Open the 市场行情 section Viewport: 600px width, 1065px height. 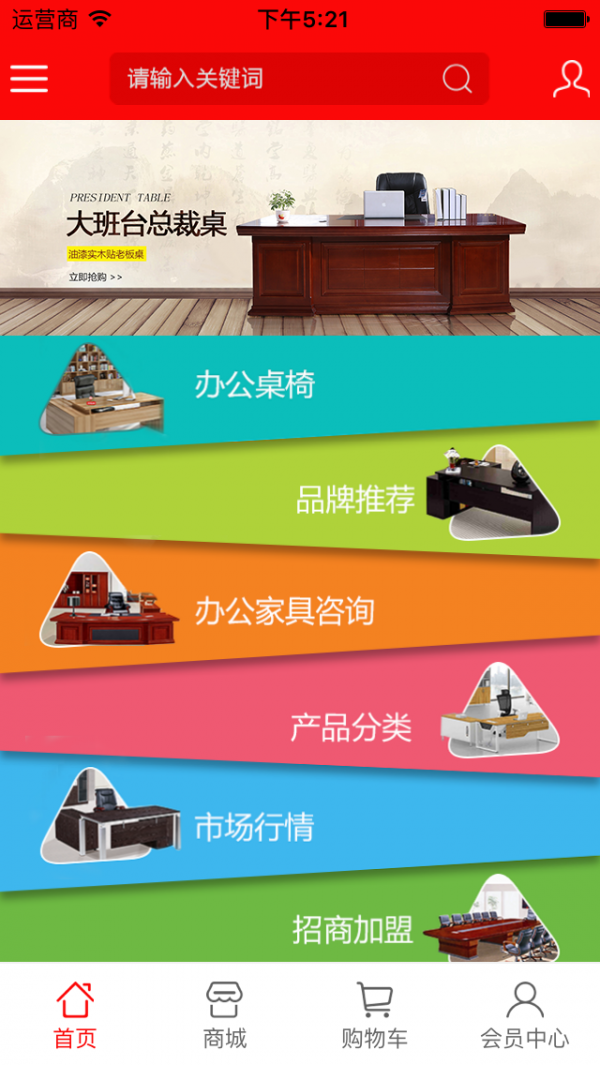click(x=254, y=827)
